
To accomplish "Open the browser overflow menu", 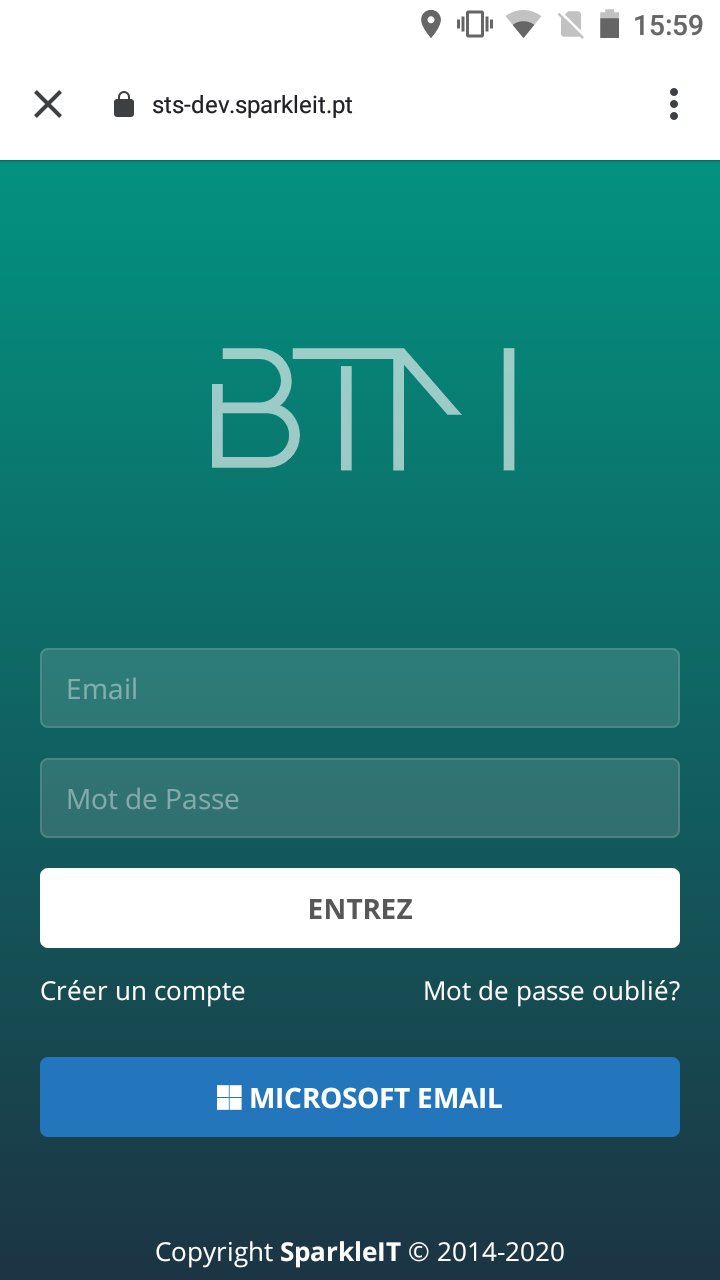I will point(674,104).
